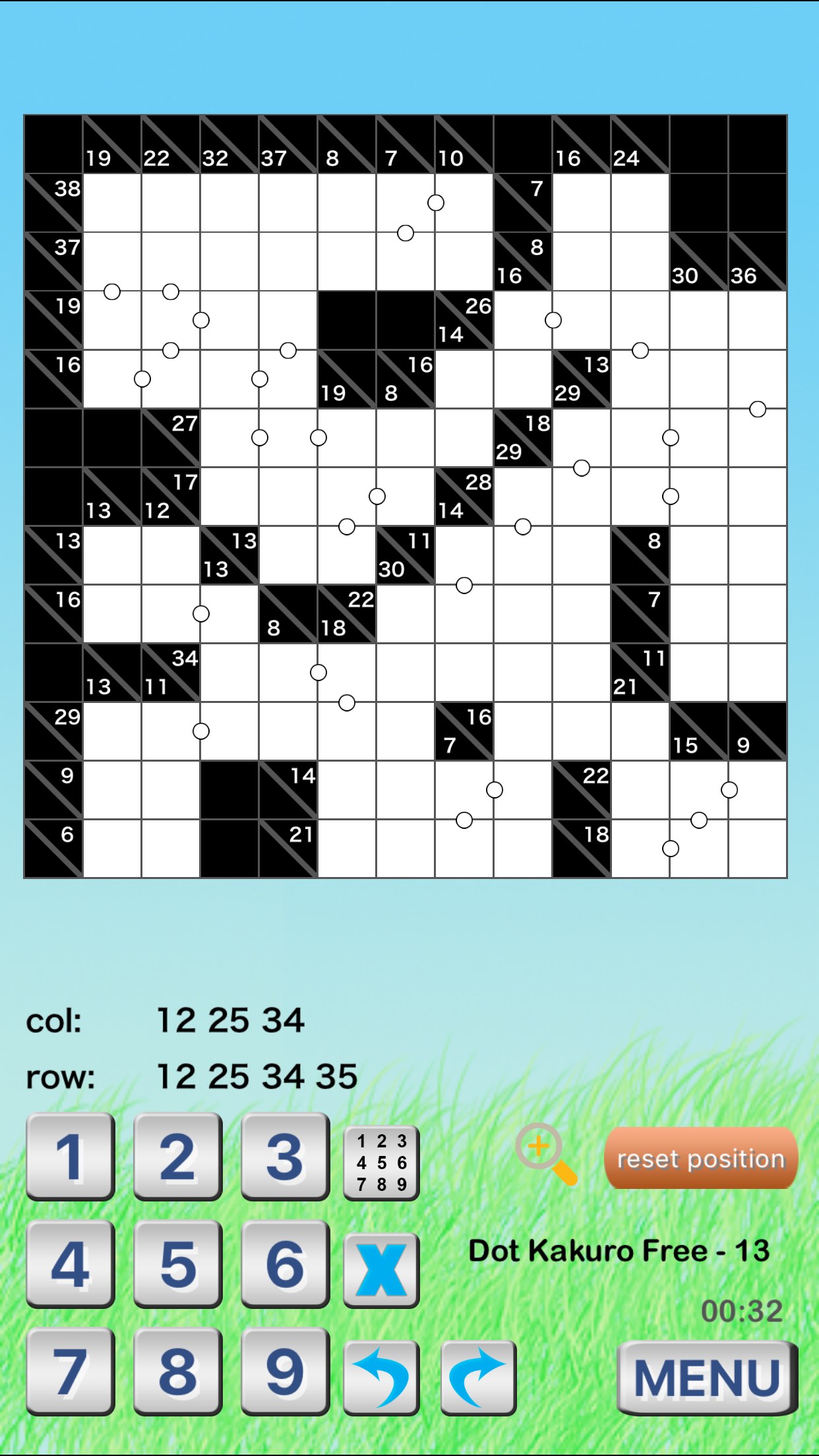Tap the reset position button
This screenshot has height=1456, width=819.
(700, 1158)
